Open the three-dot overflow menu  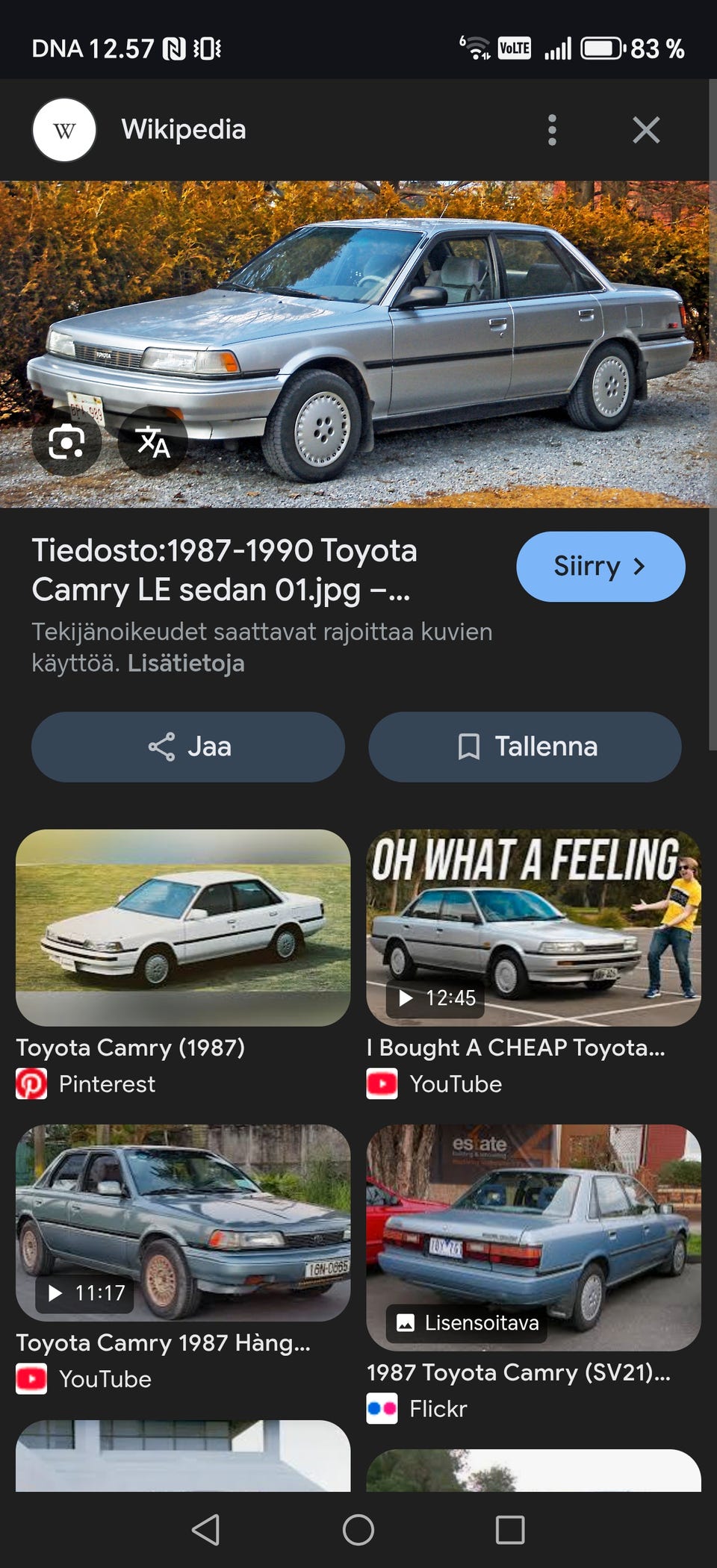552,130
